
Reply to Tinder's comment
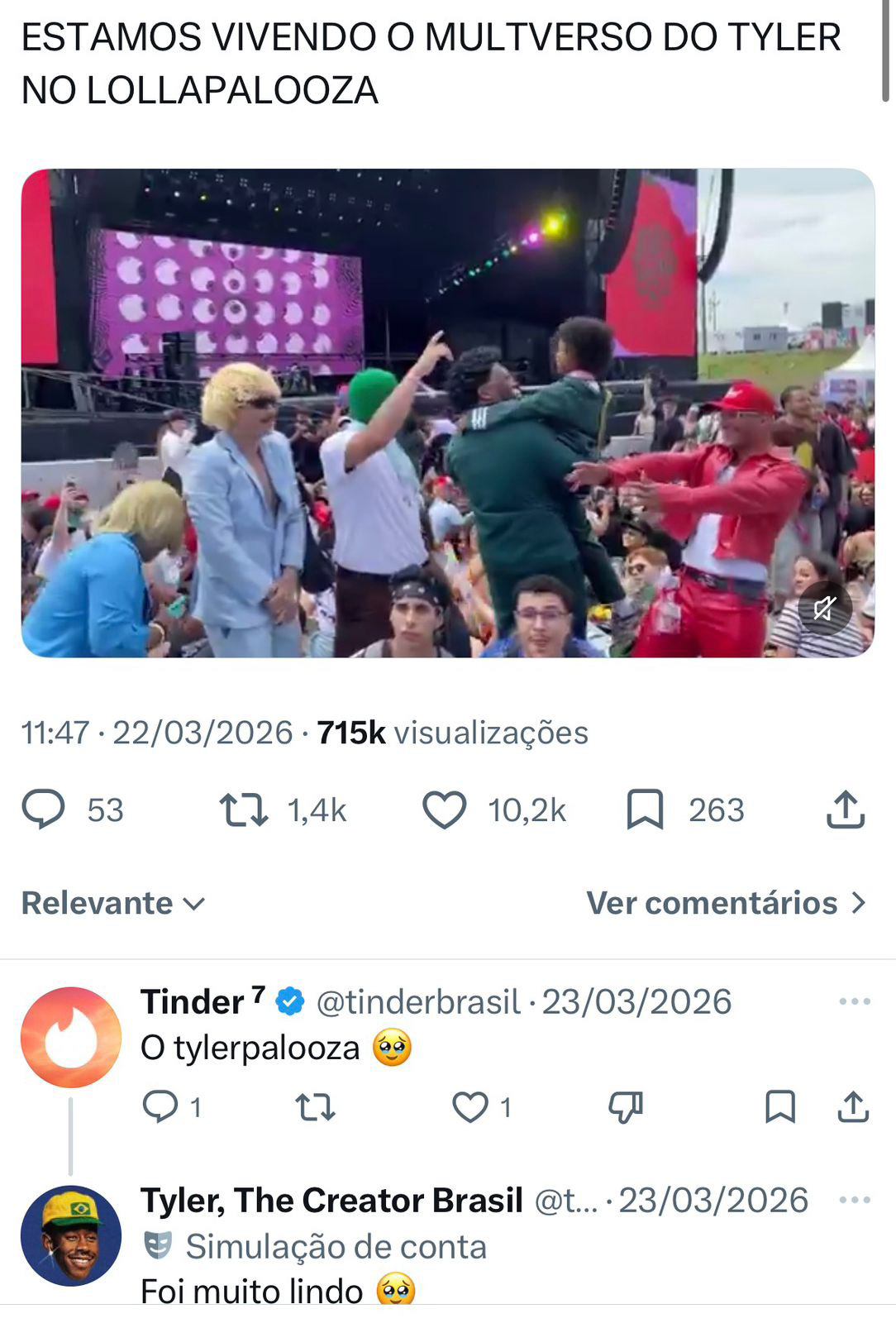pos(160,1106)
